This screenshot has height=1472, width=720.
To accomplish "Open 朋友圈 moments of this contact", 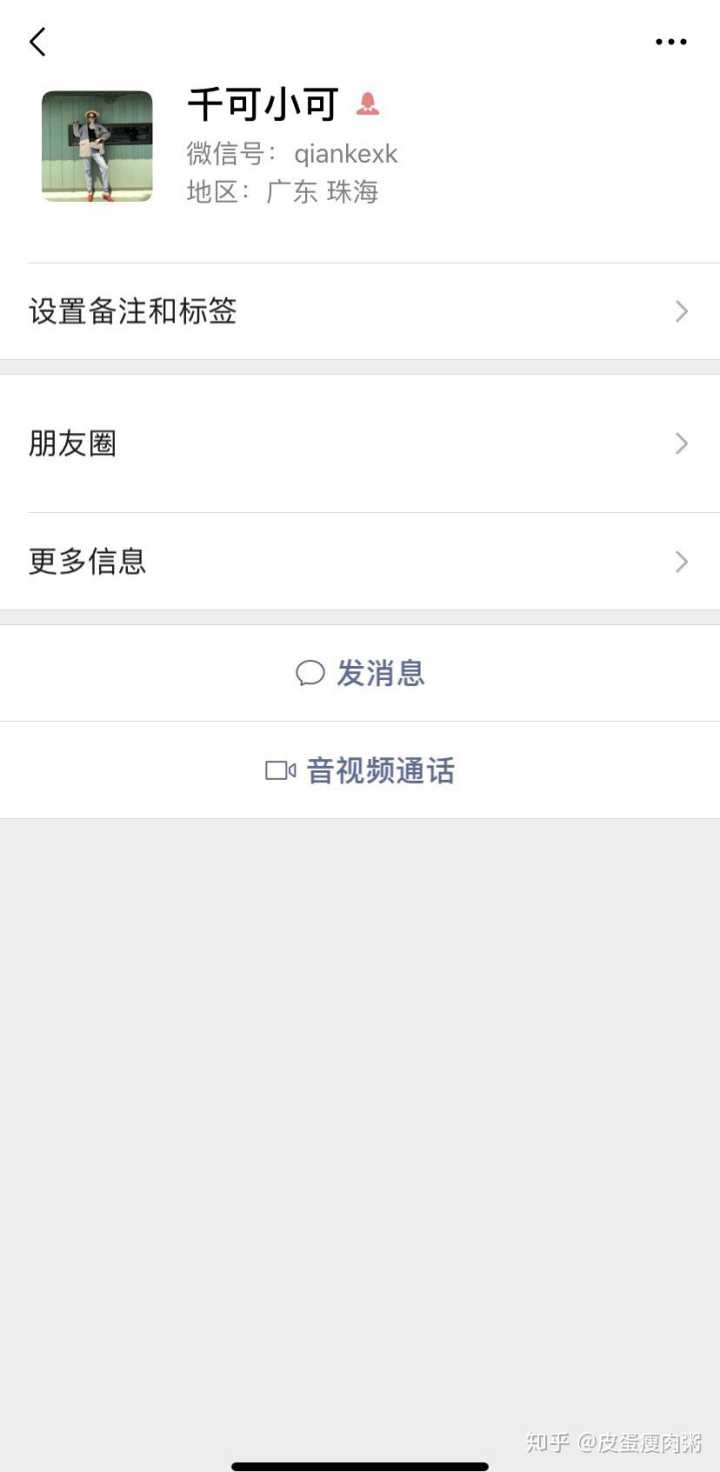I will tap(360, 443).
